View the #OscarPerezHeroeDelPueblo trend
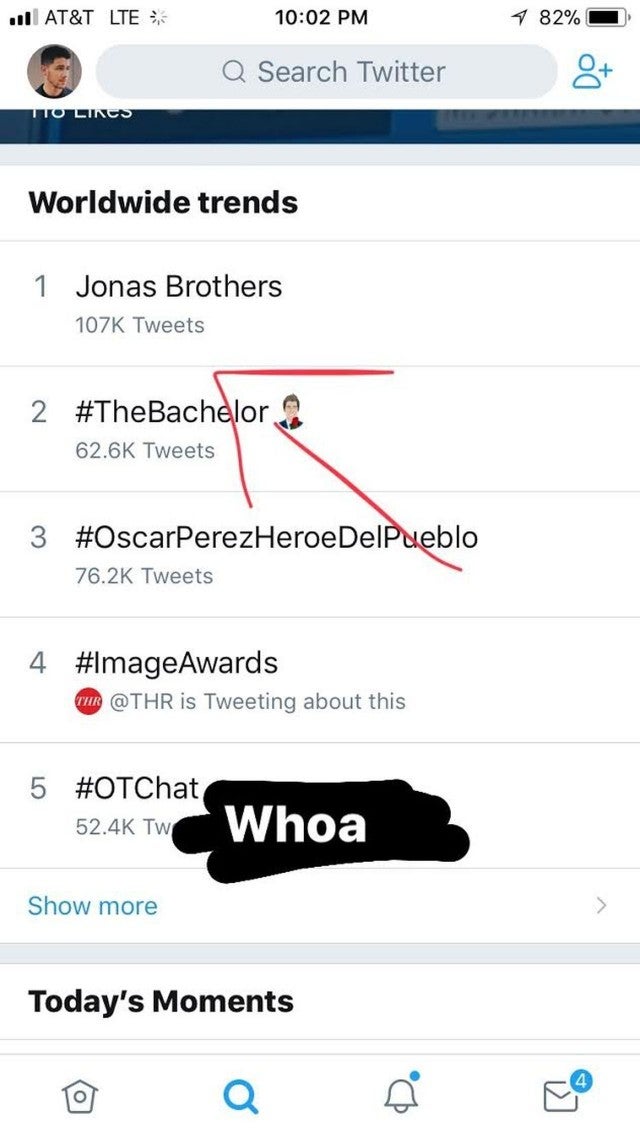The height and width of the screenshot is (1138, 640). (x=276, y=538)
